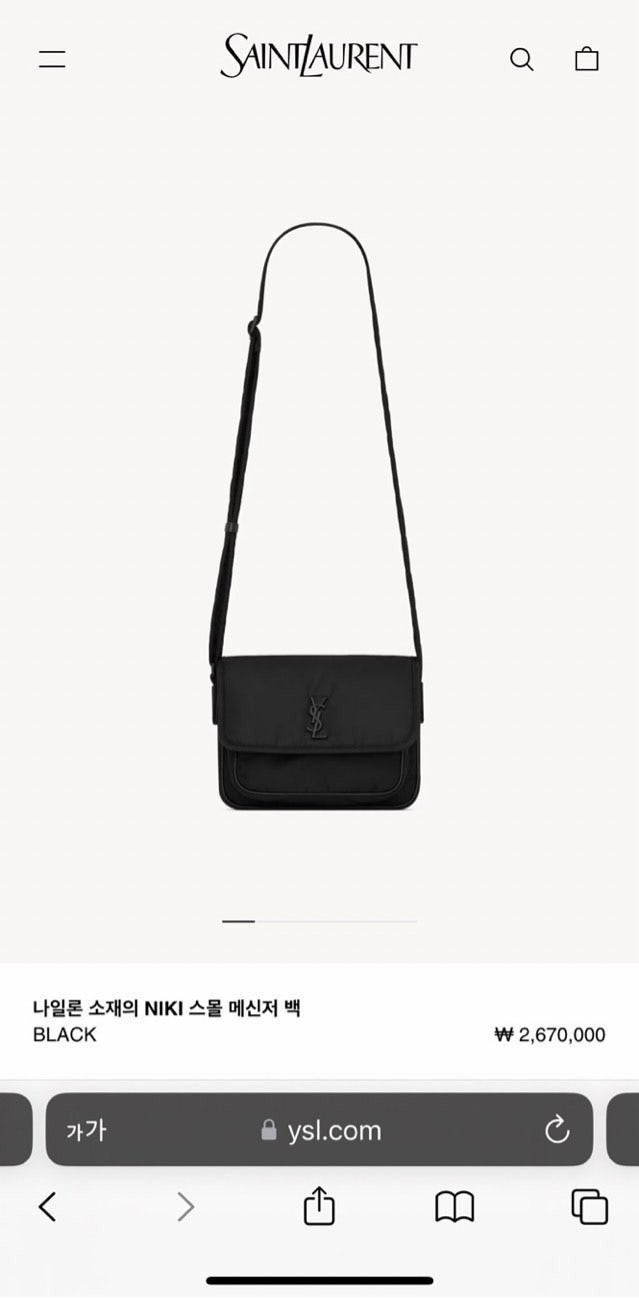Show all open tabs
The height and width of the screenshot is (1299, 639).
point(589,1207)
